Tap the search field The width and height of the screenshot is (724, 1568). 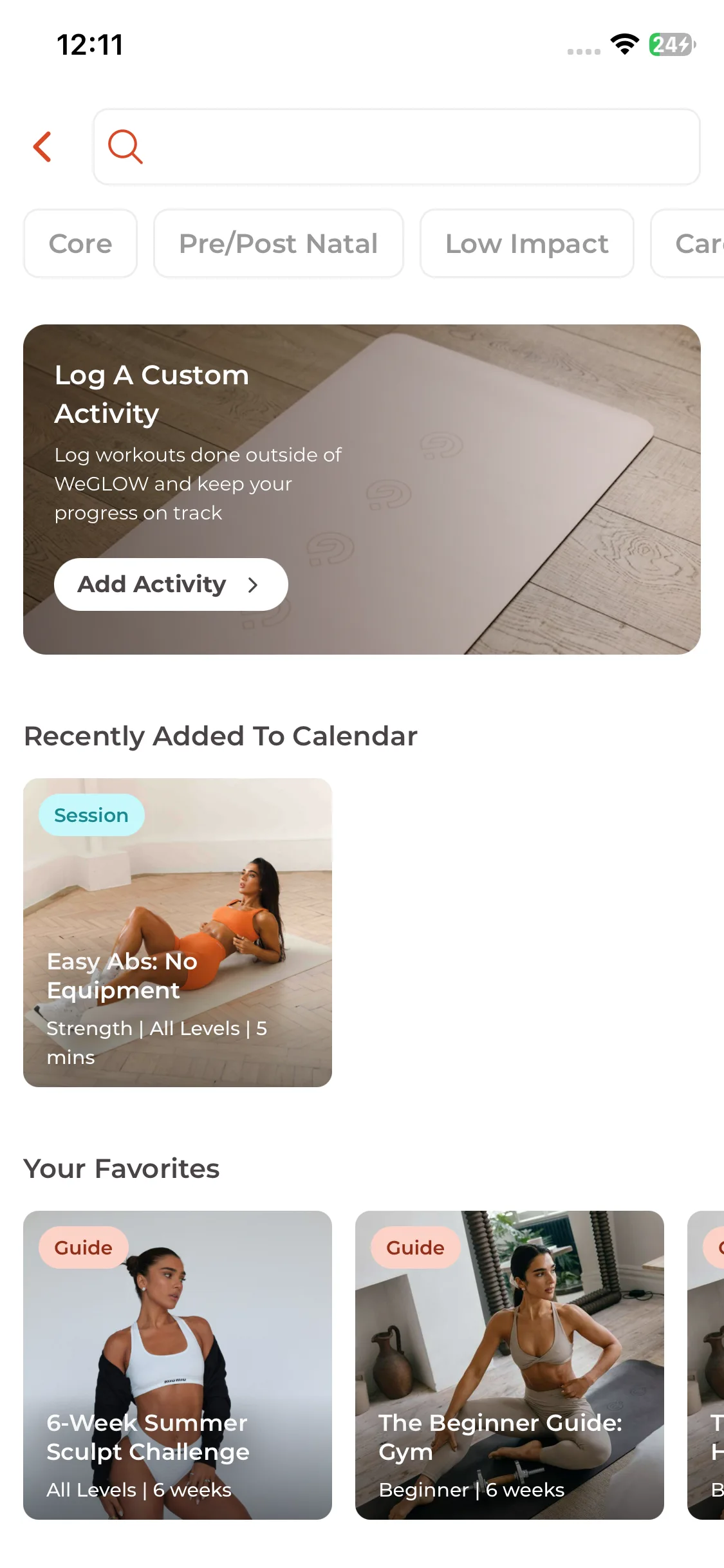396,147
